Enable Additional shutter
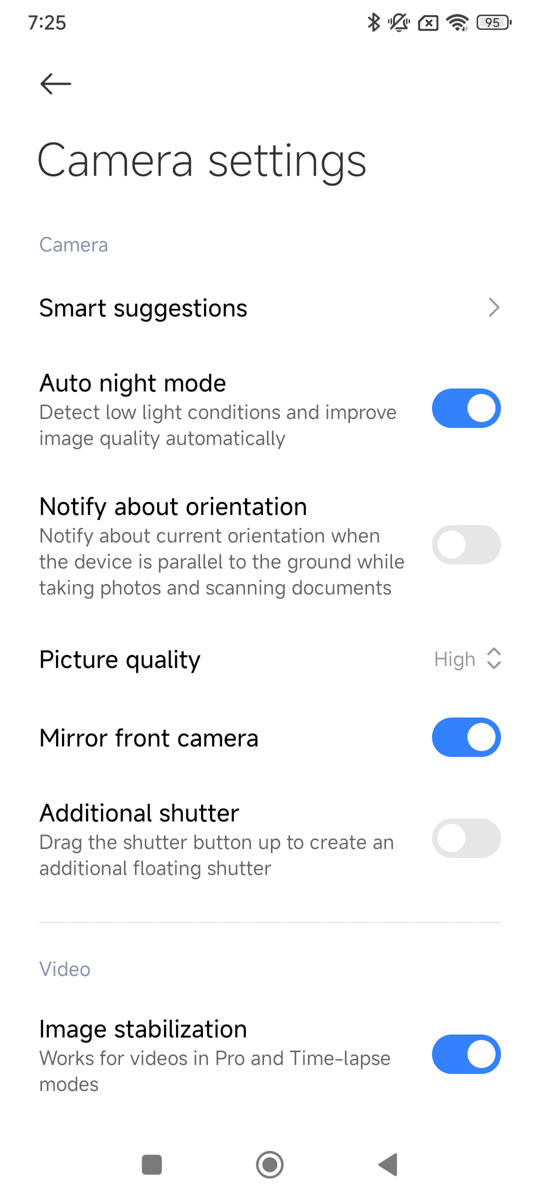The height and width of the screenshot is (1200, 540). click(466, 839)
